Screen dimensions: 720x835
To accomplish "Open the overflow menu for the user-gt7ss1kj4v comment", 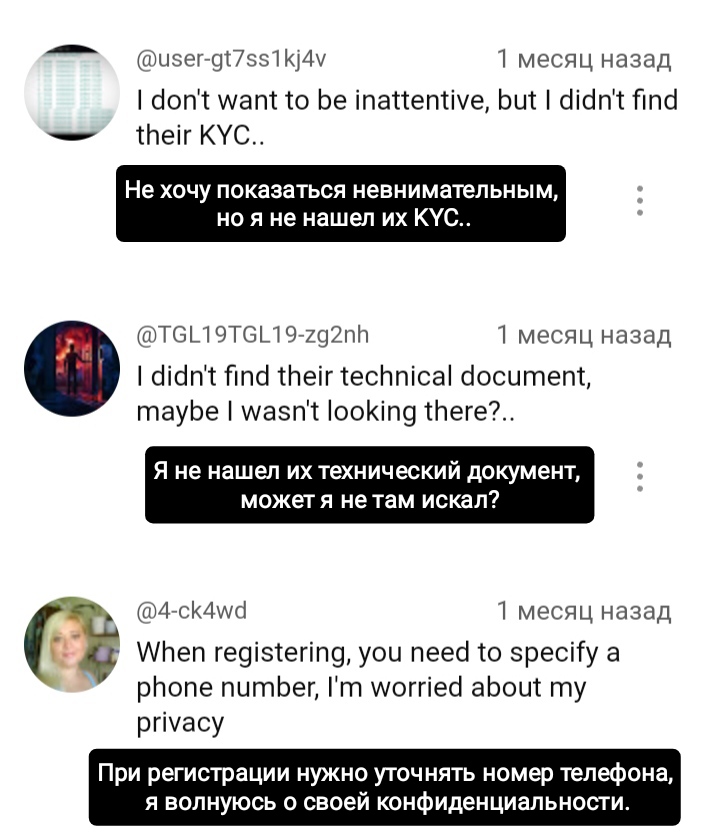I will tap(639, 201).
